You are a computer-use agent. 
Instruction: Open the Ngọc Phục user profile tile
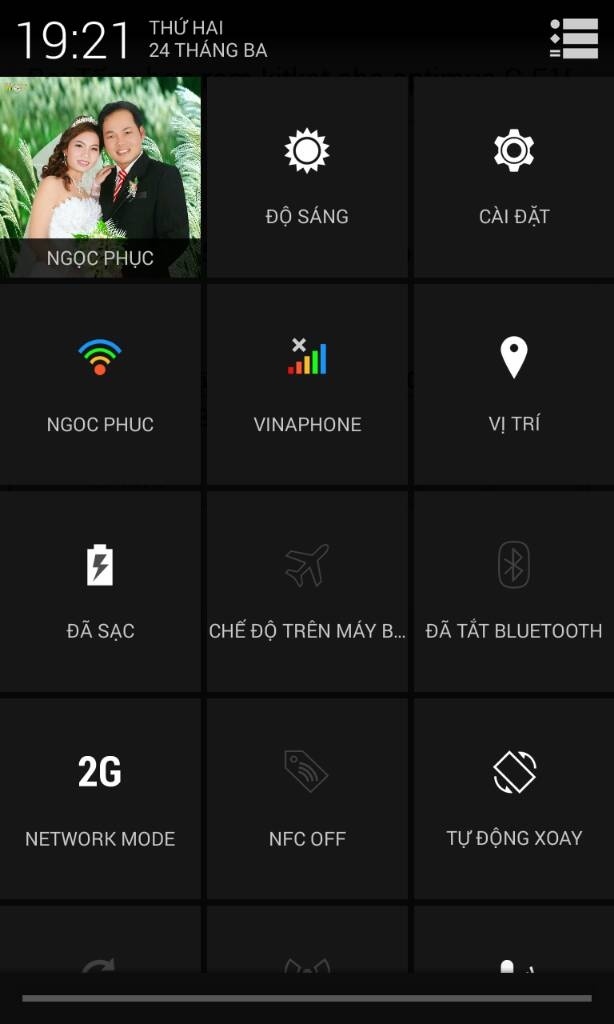[x=100, y=177]
